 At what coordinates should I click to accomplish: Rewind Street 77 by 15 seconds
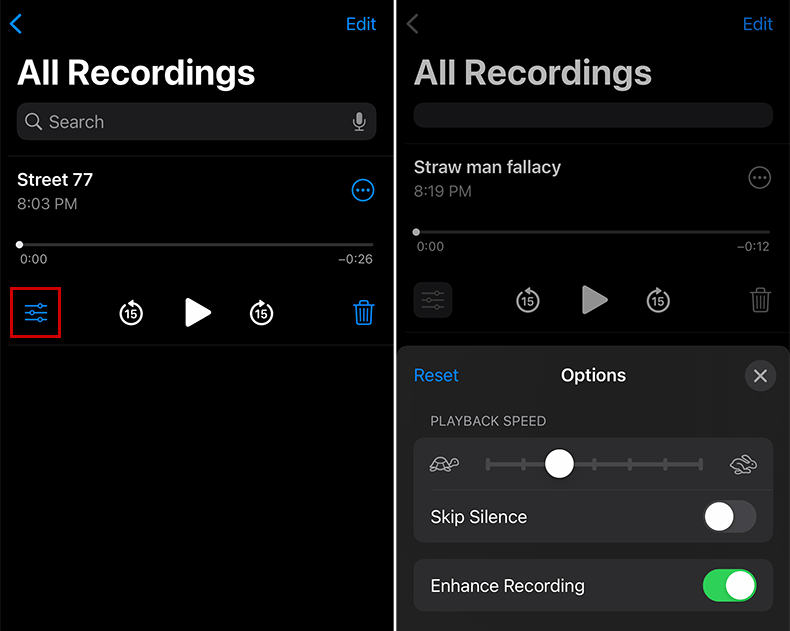(x=131, y=313)
